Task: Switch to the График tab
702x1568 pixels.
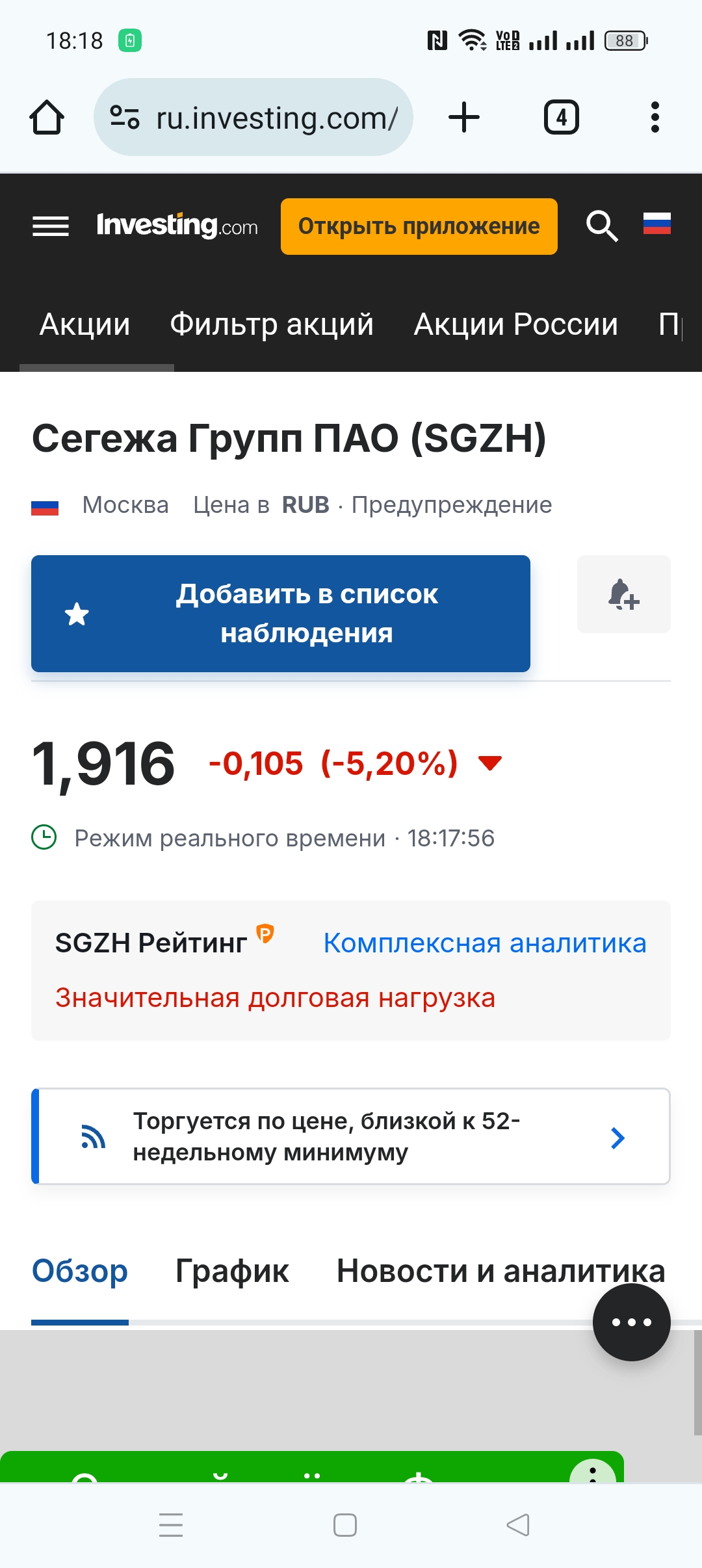Action: click(x=232, y=1271)
